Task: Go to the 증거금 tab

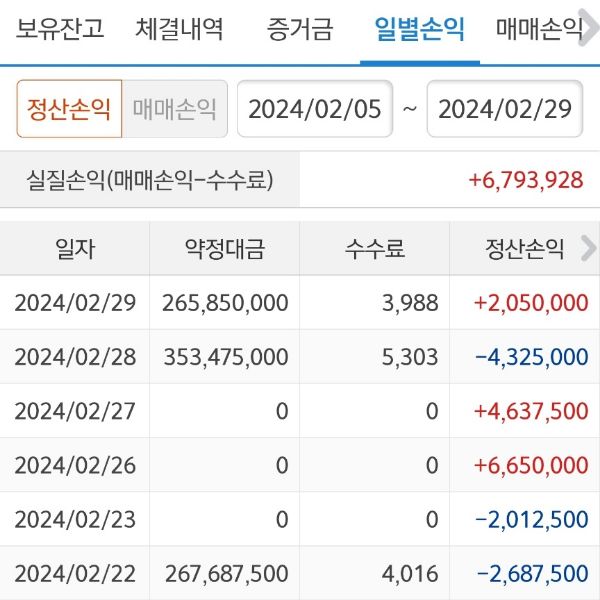Action: point(300,28)
